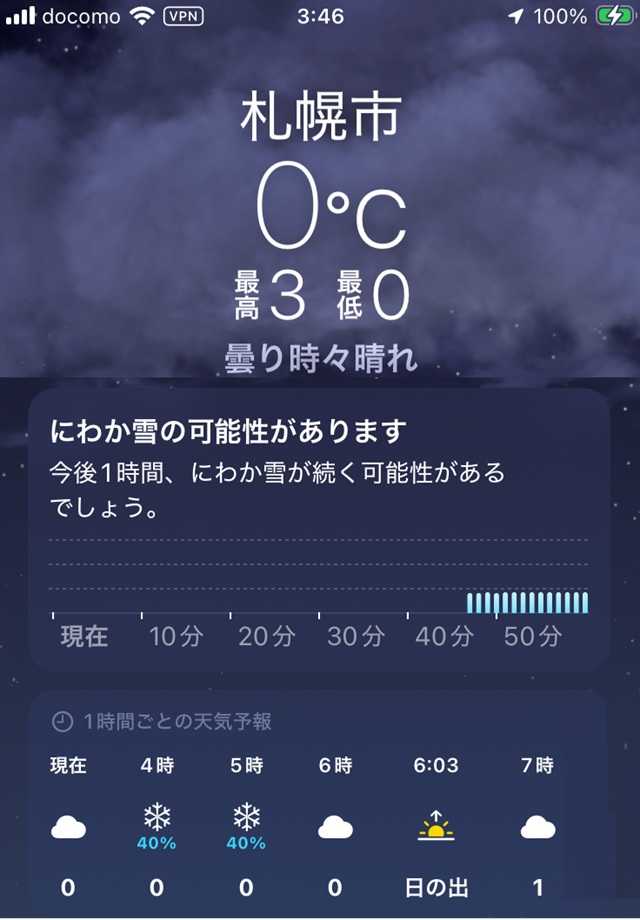The image size is (640, 920).
Task: Open the snow flurries next-hour precipitation card
Action: coord(319,530)
